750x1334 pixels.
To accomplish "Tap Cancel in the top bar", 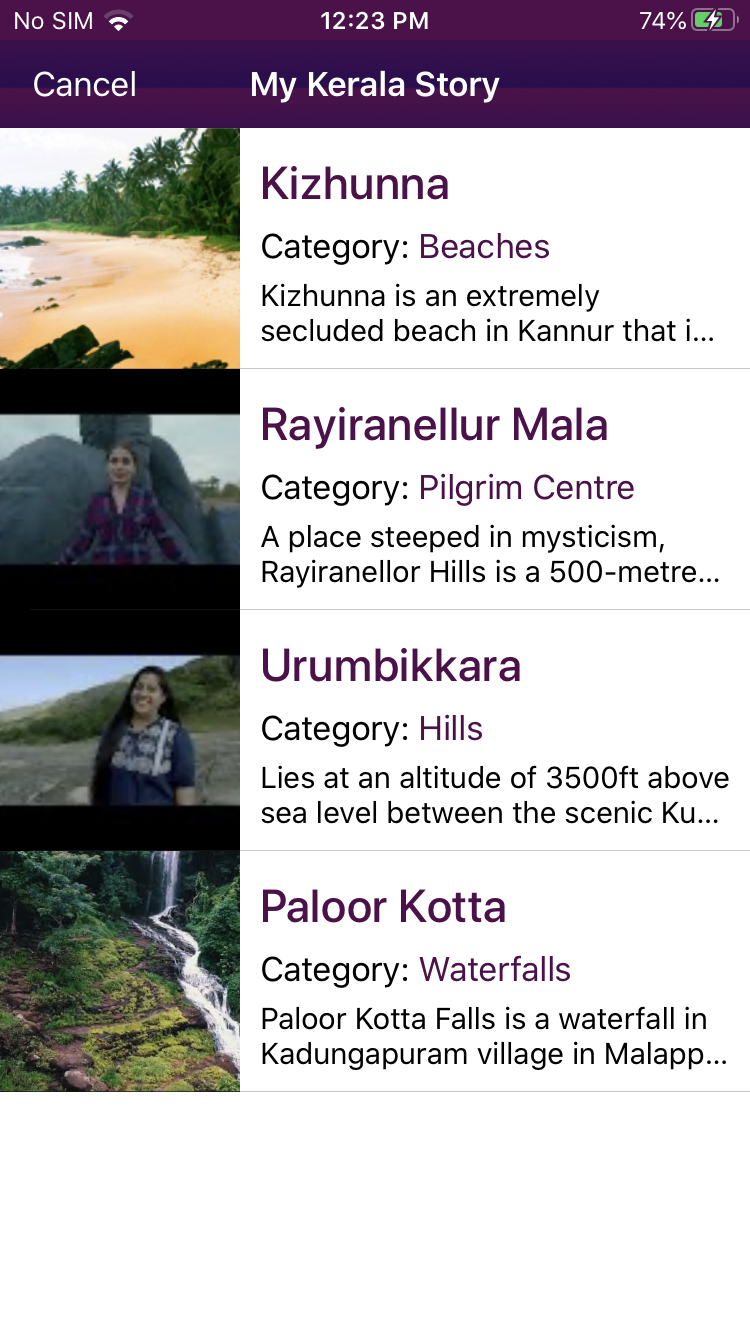I will pos(85,85).
